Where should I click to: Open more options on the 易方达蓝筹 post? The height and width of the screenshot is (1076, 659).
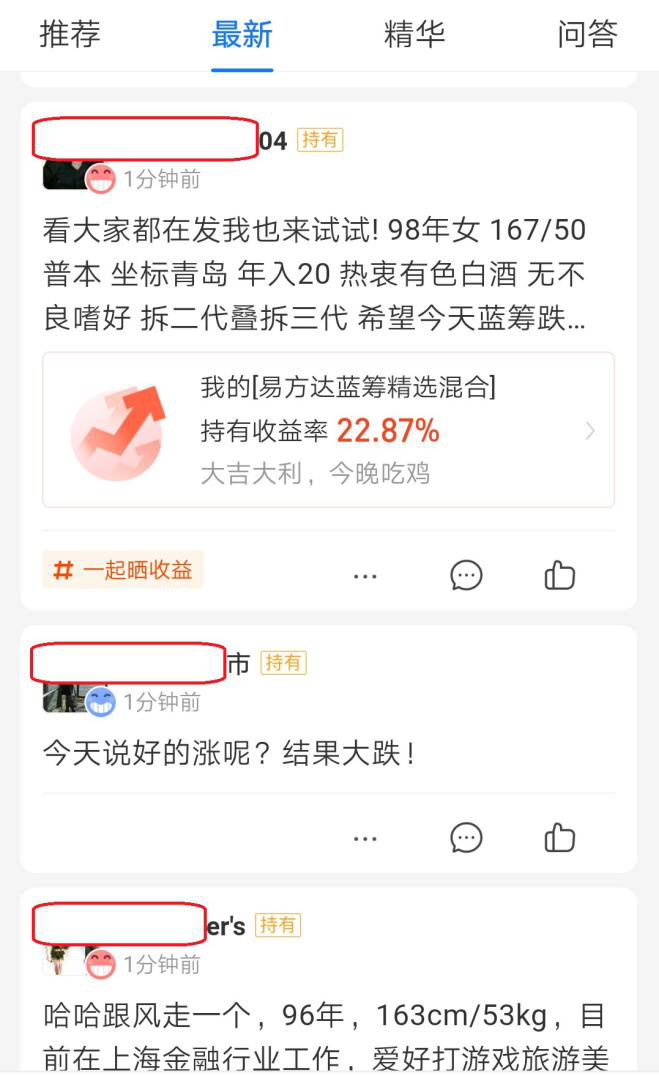(x=365, y=575)
